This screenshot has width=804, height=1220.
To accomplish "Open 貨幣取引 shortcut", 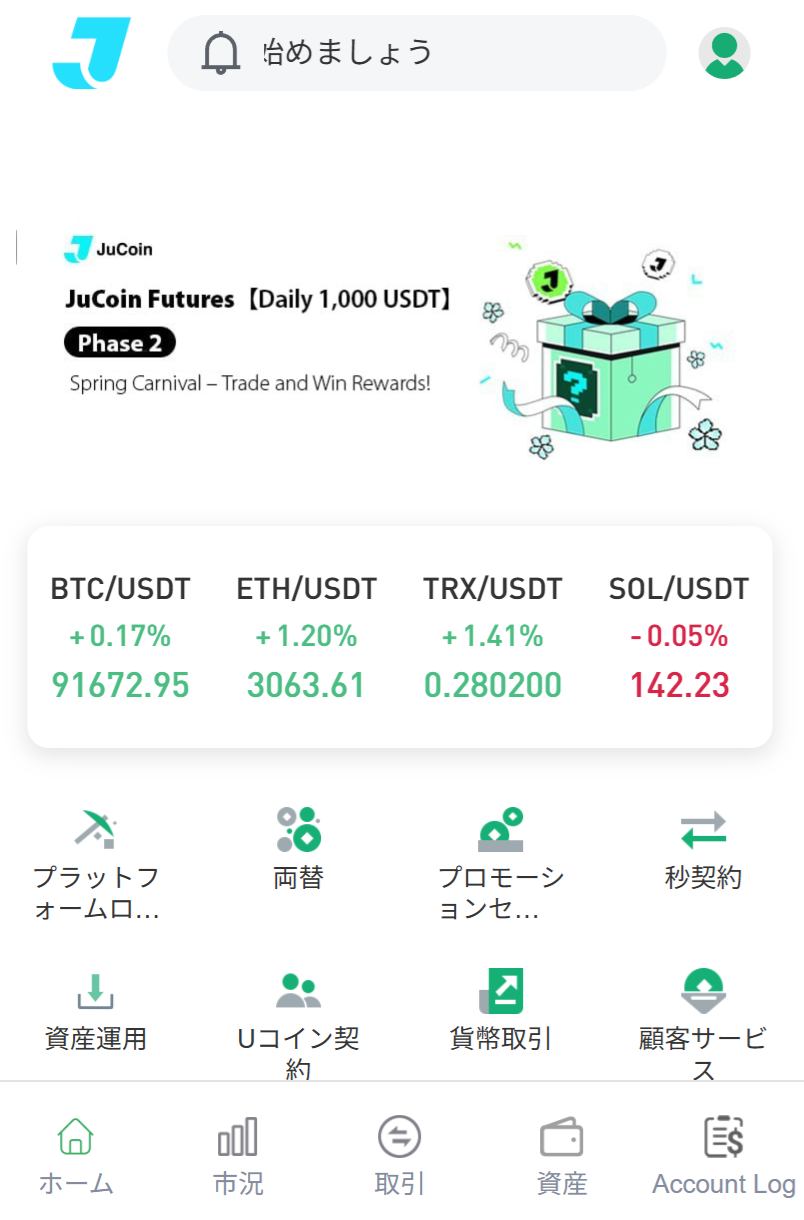I will point(501,1010).
